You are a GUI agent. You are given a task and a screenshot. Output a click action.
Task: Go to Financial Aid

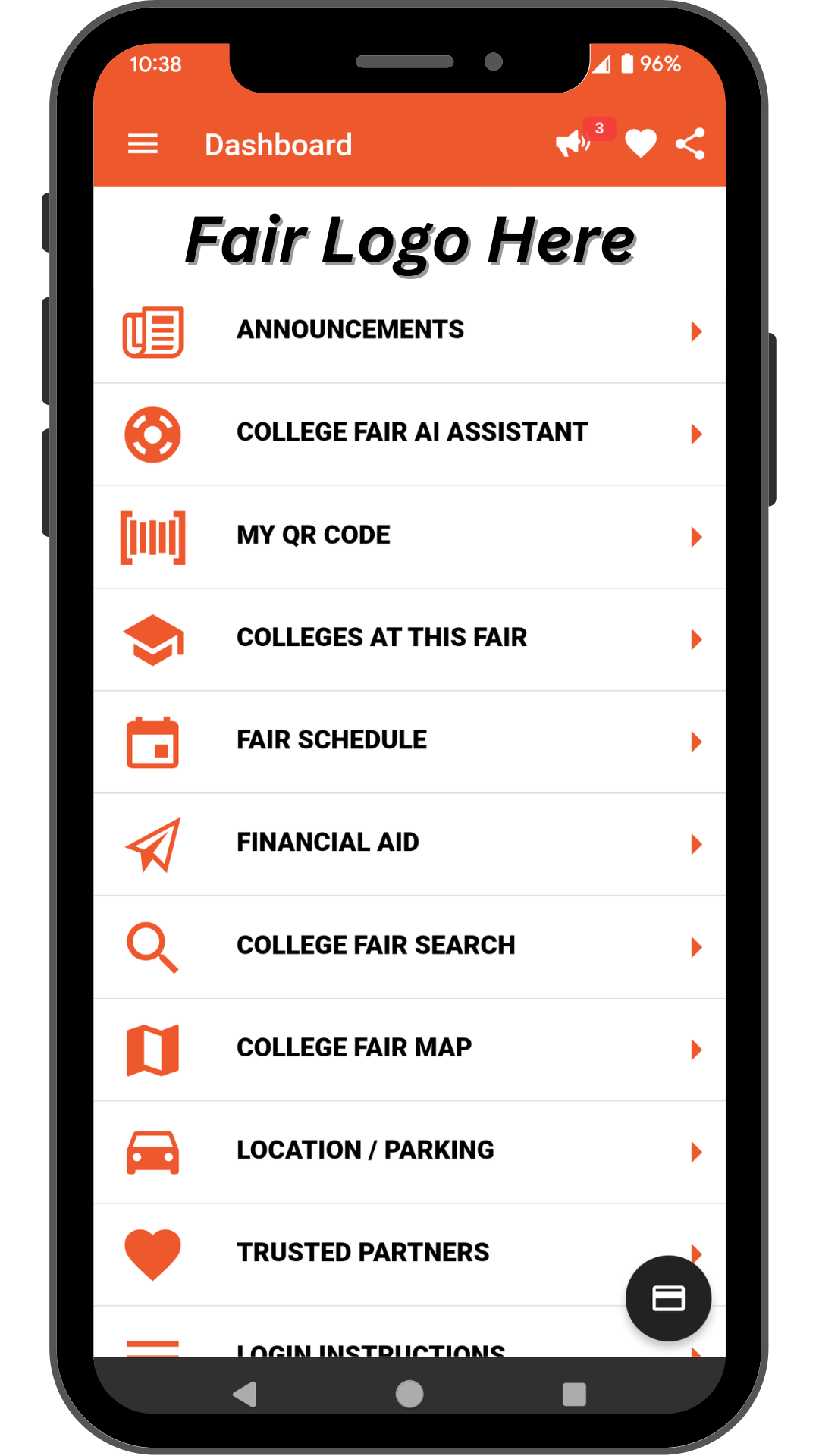pos(409,843)
